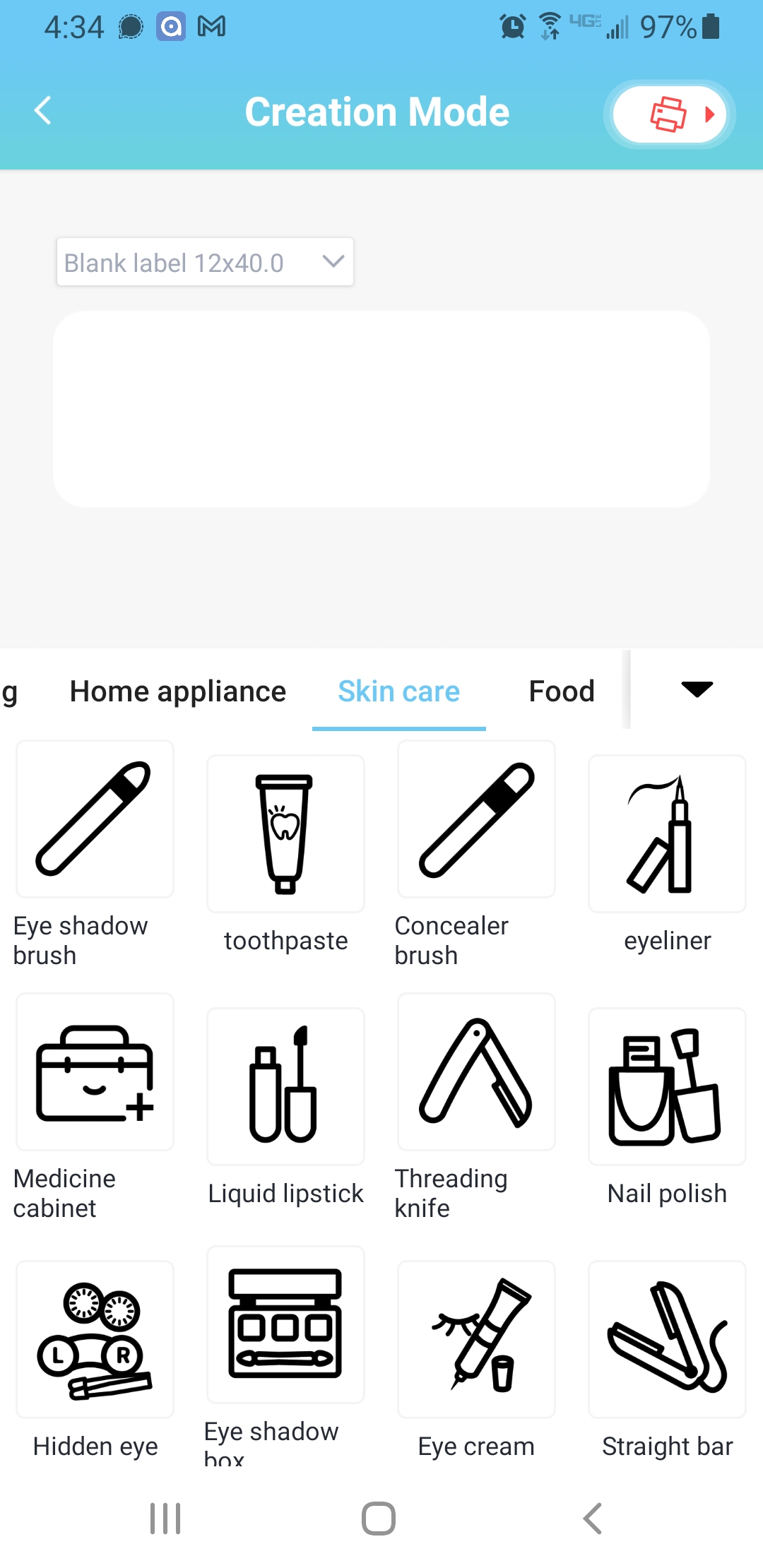The image size is (763, 1568).
Task: Add the Liquid lipstick icon
Action: [x=285, y=1086]
